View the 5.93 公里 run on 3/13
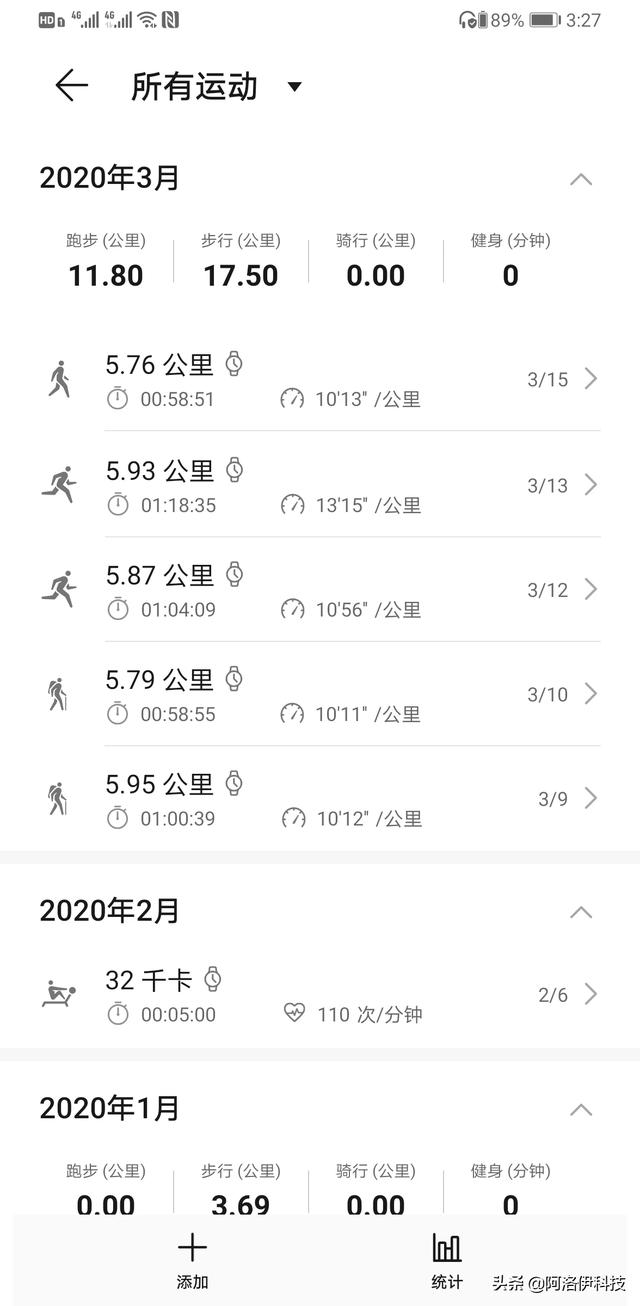This screenshot has width=640, height=1306. click(350, 486)
